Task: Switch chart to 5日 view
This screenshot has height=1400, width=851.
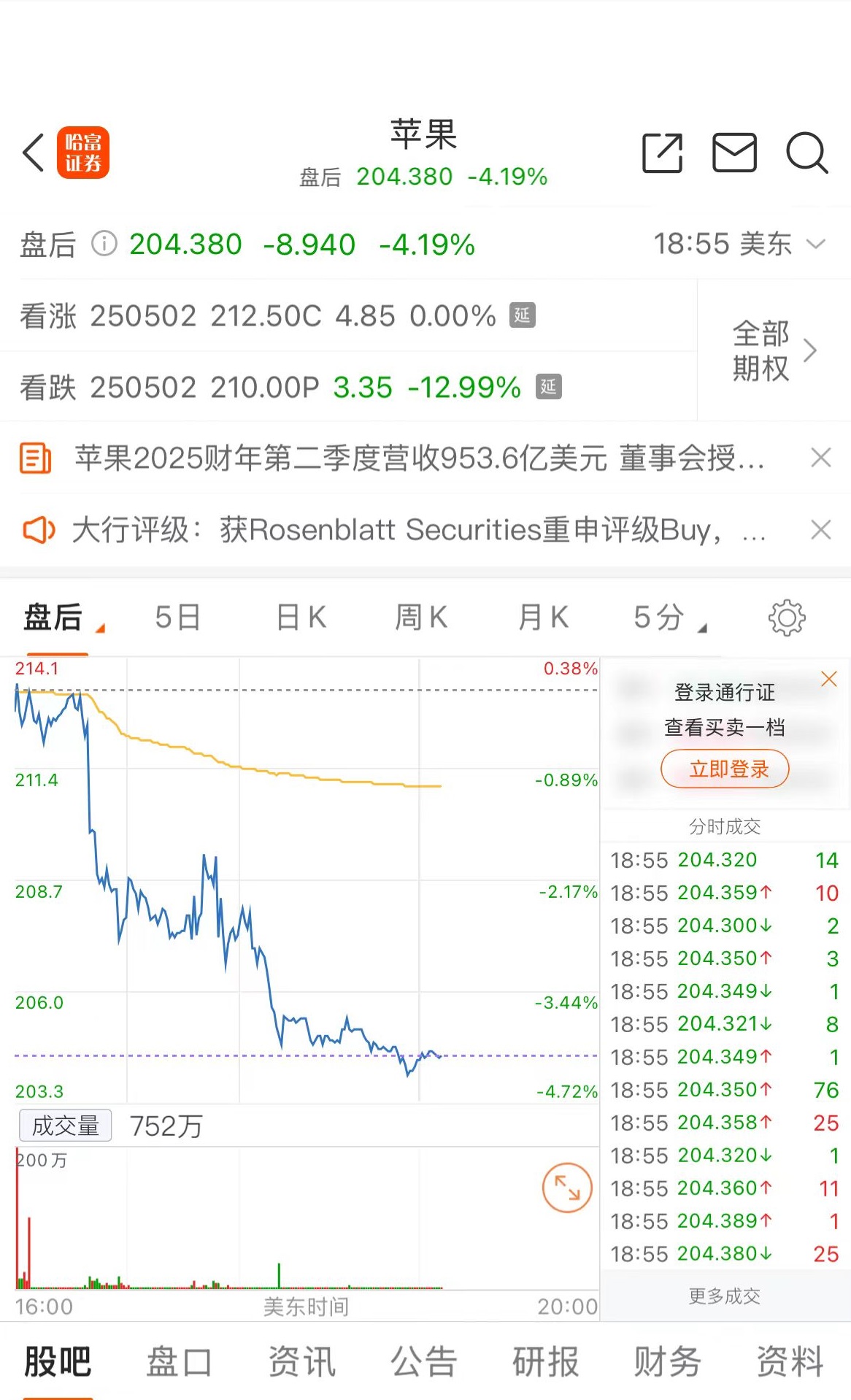Action: point(177,618)
